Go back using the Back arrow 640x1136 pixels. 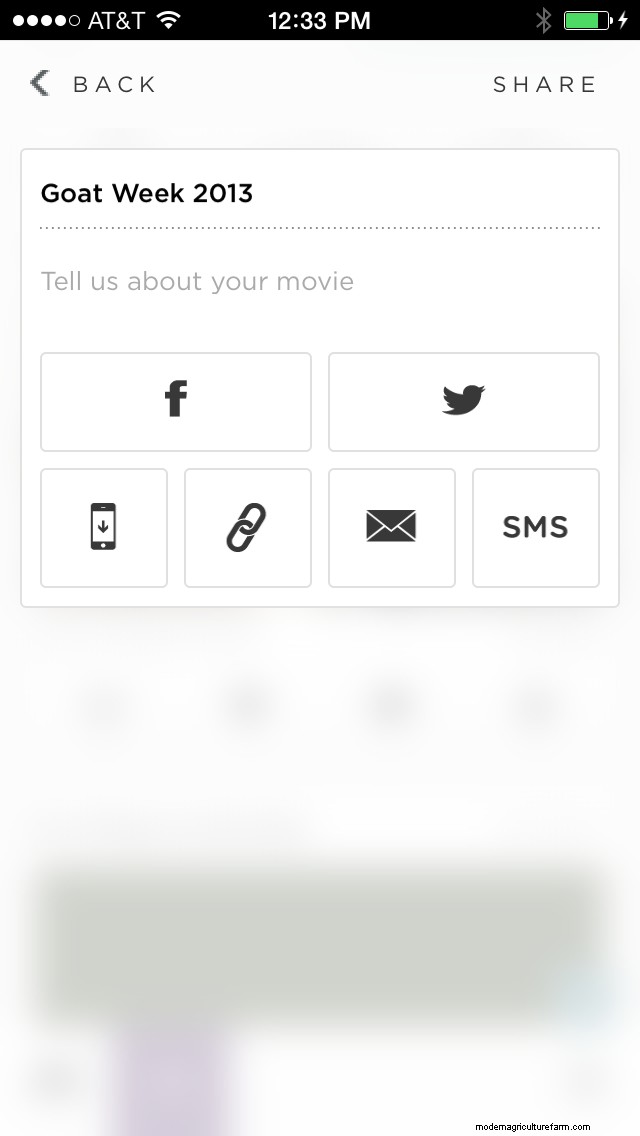coord(42,84)
